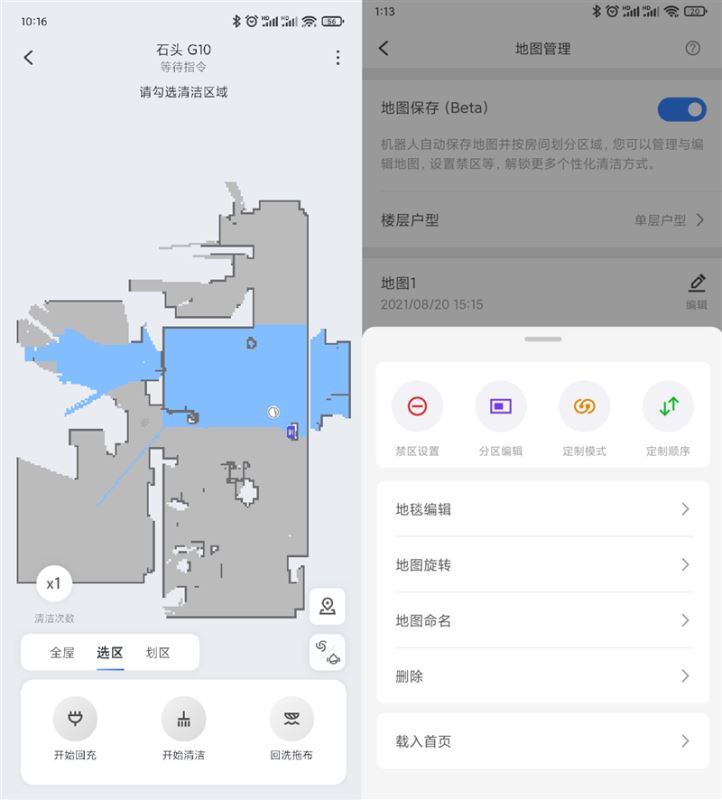Open the 地毯编辑 row

tap(543, 509)
